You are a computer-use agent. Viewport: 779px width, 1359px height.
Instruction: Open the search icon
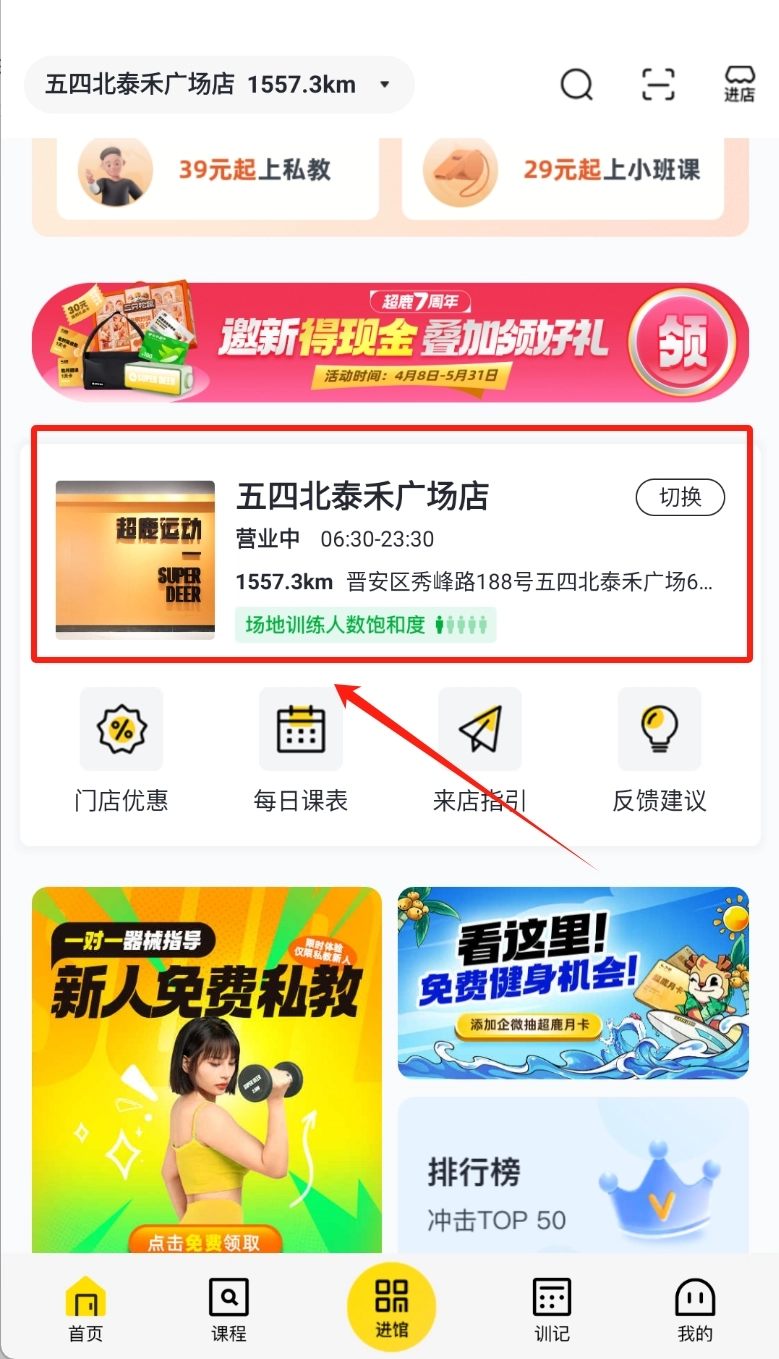576,85
